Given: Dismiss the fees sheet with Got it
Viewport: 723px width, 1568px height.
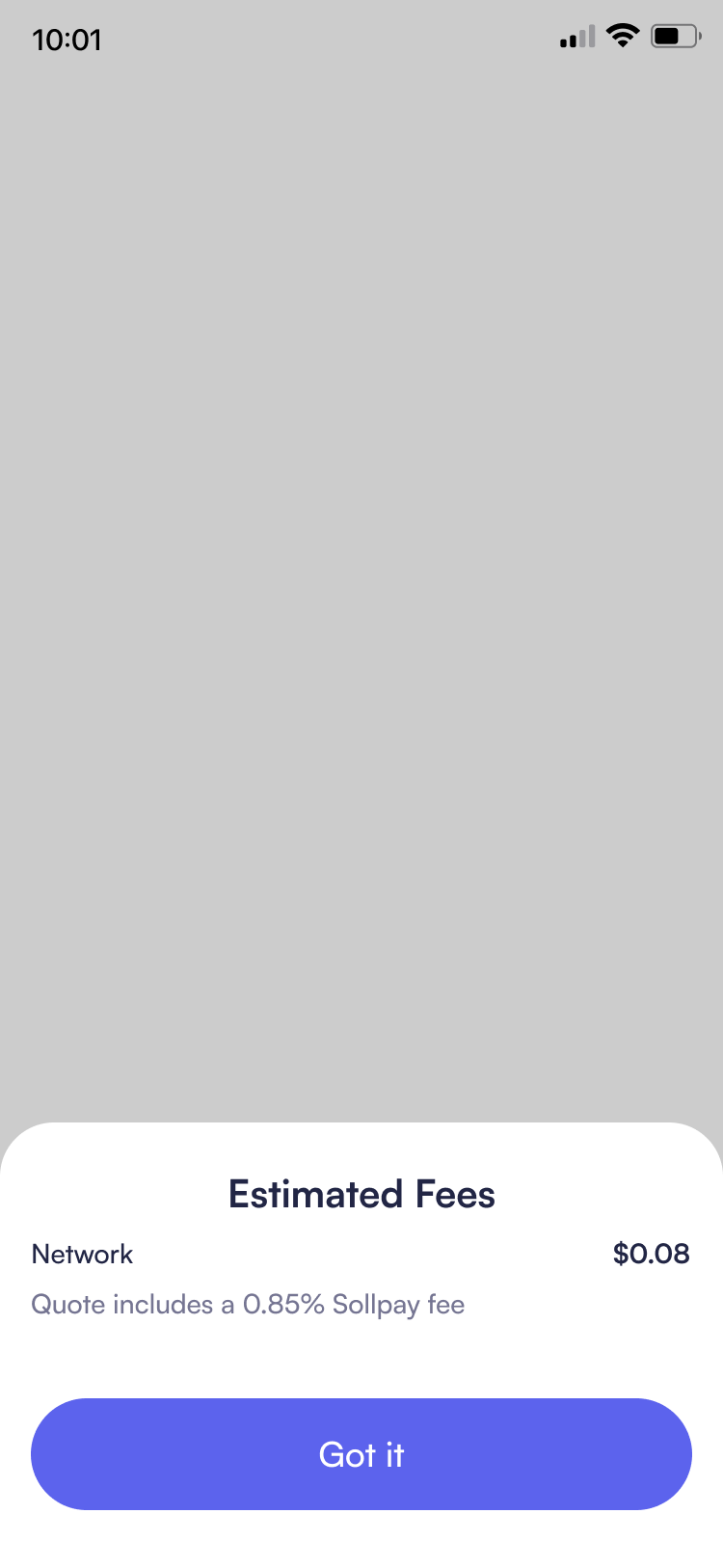Looking at the screenshot, I should 361,1453.
